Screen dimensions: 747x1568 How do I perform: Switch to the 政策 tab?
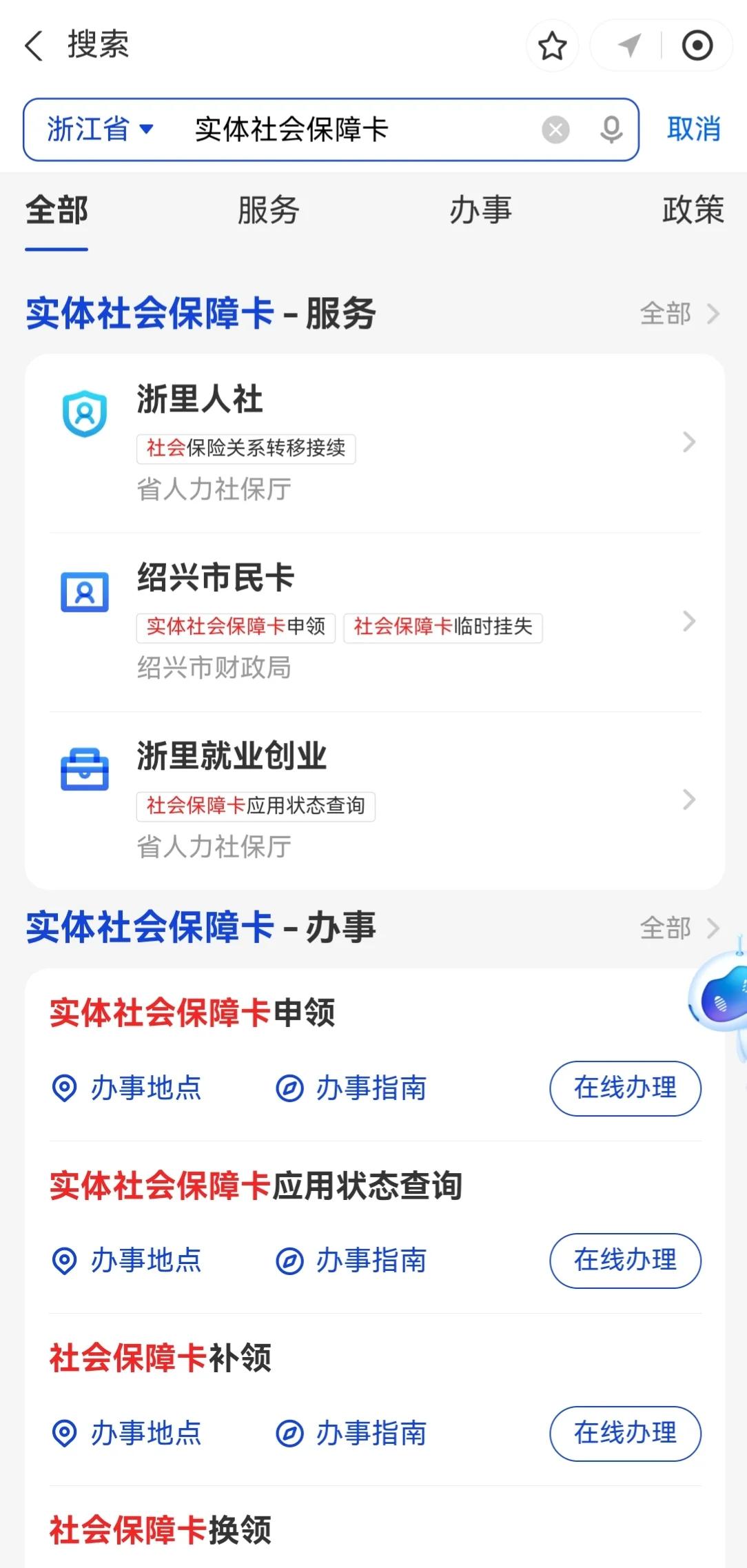point(693,211)
